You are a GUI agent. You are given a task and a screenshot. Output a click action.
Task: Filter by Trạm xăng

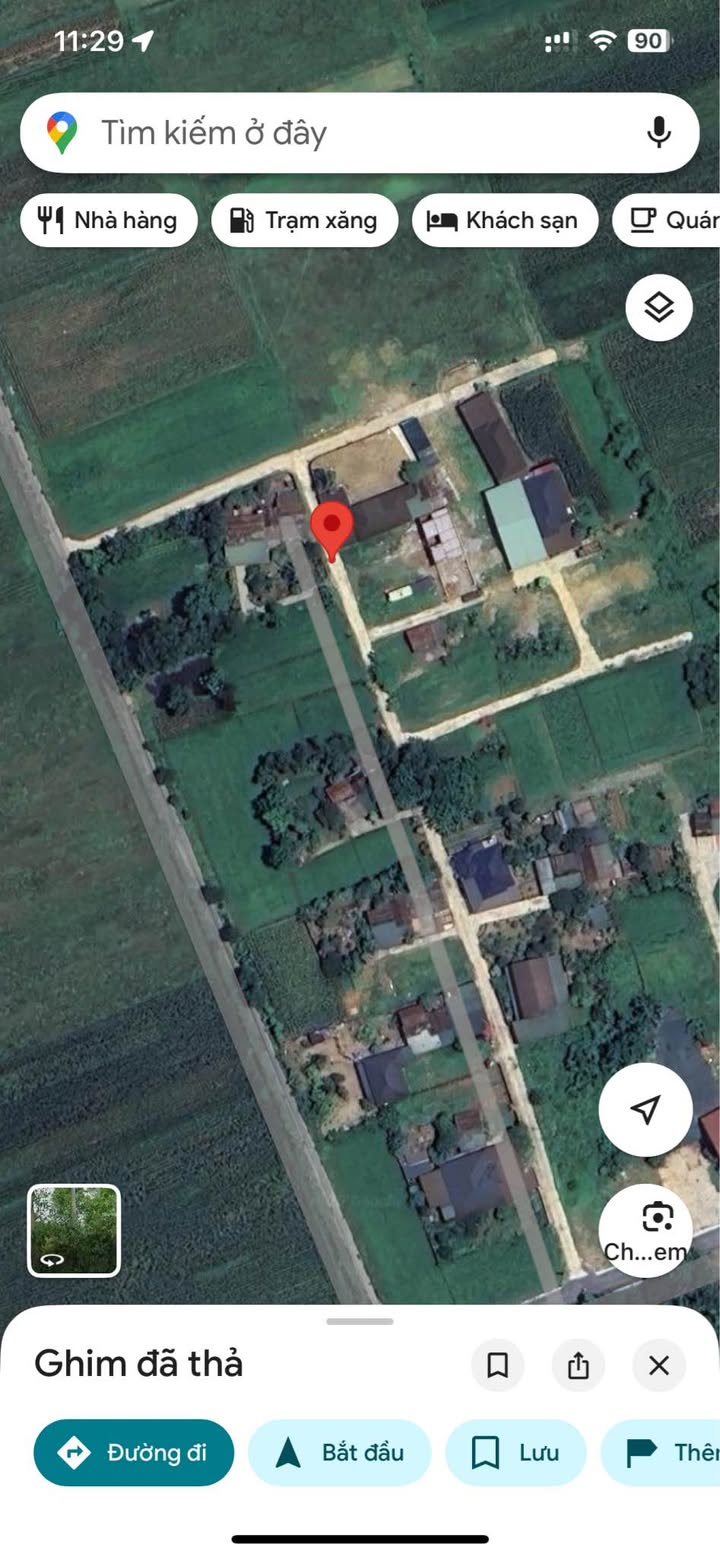point(305,220)
